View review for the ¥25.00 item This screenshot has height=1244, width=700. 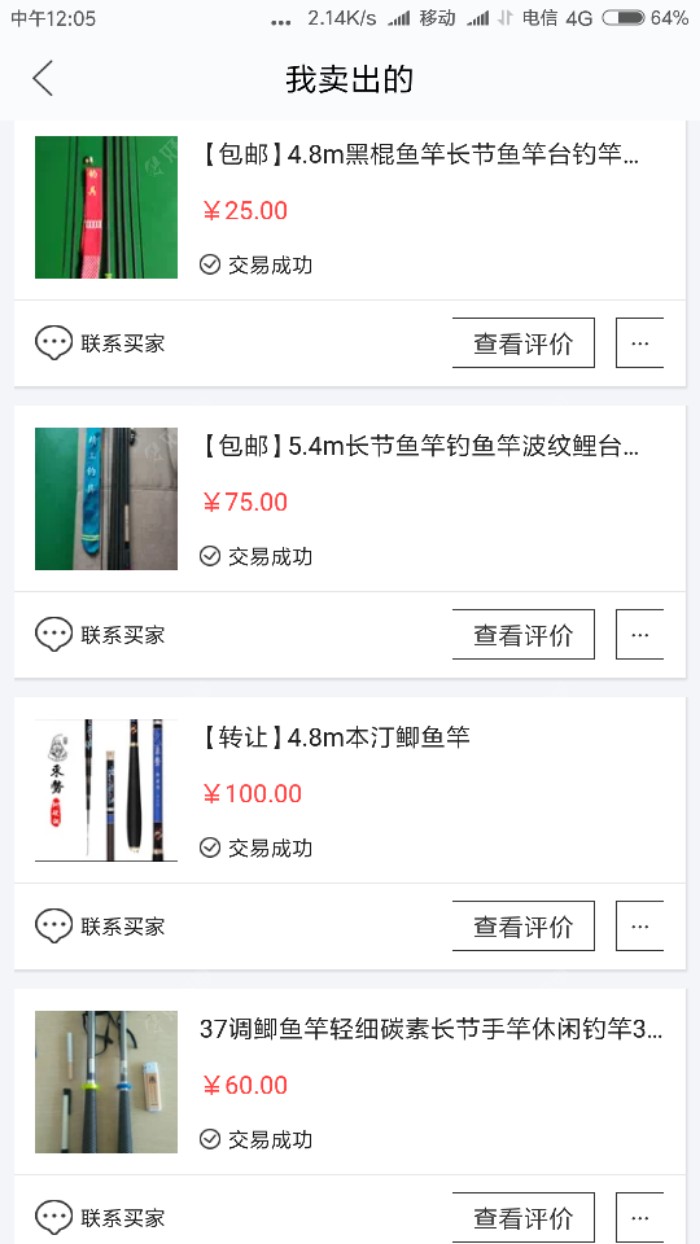point(523,343)
